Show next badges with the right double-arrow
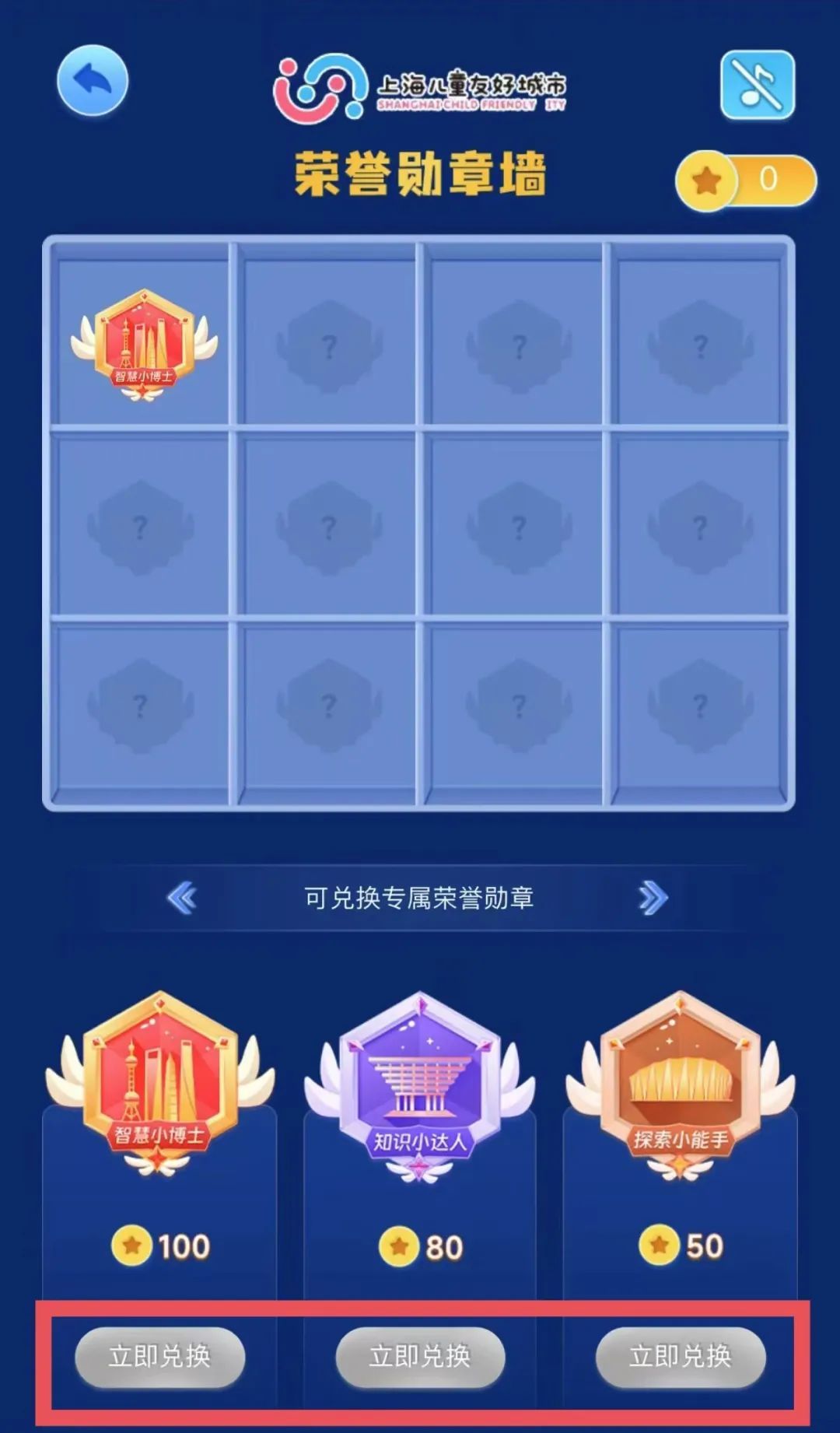The width and height of the screenshot is (840, 1433). tap(653, 899)
